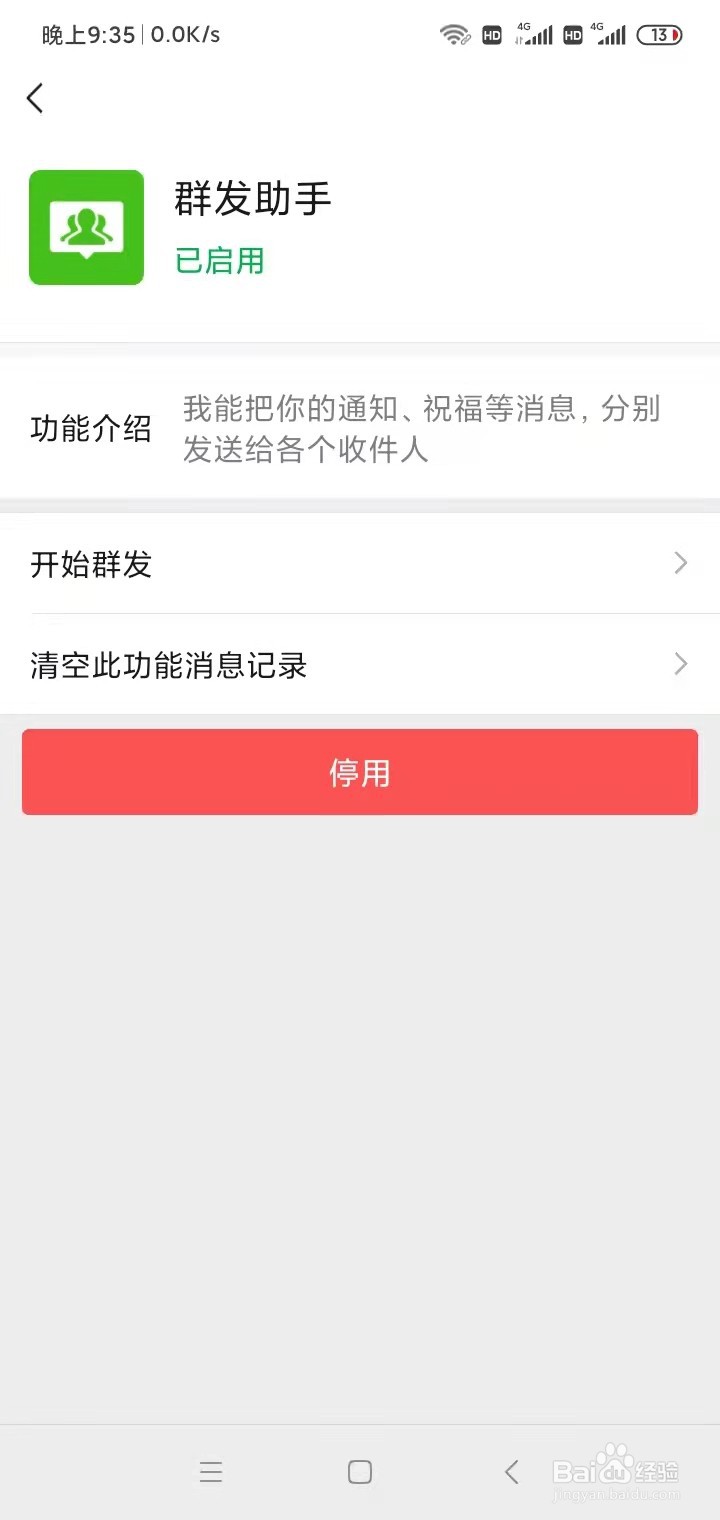Tap the 4G signal icon for SIM two
The height and width of the screenshot is (1520, 720).
click(x=610, y=34)
